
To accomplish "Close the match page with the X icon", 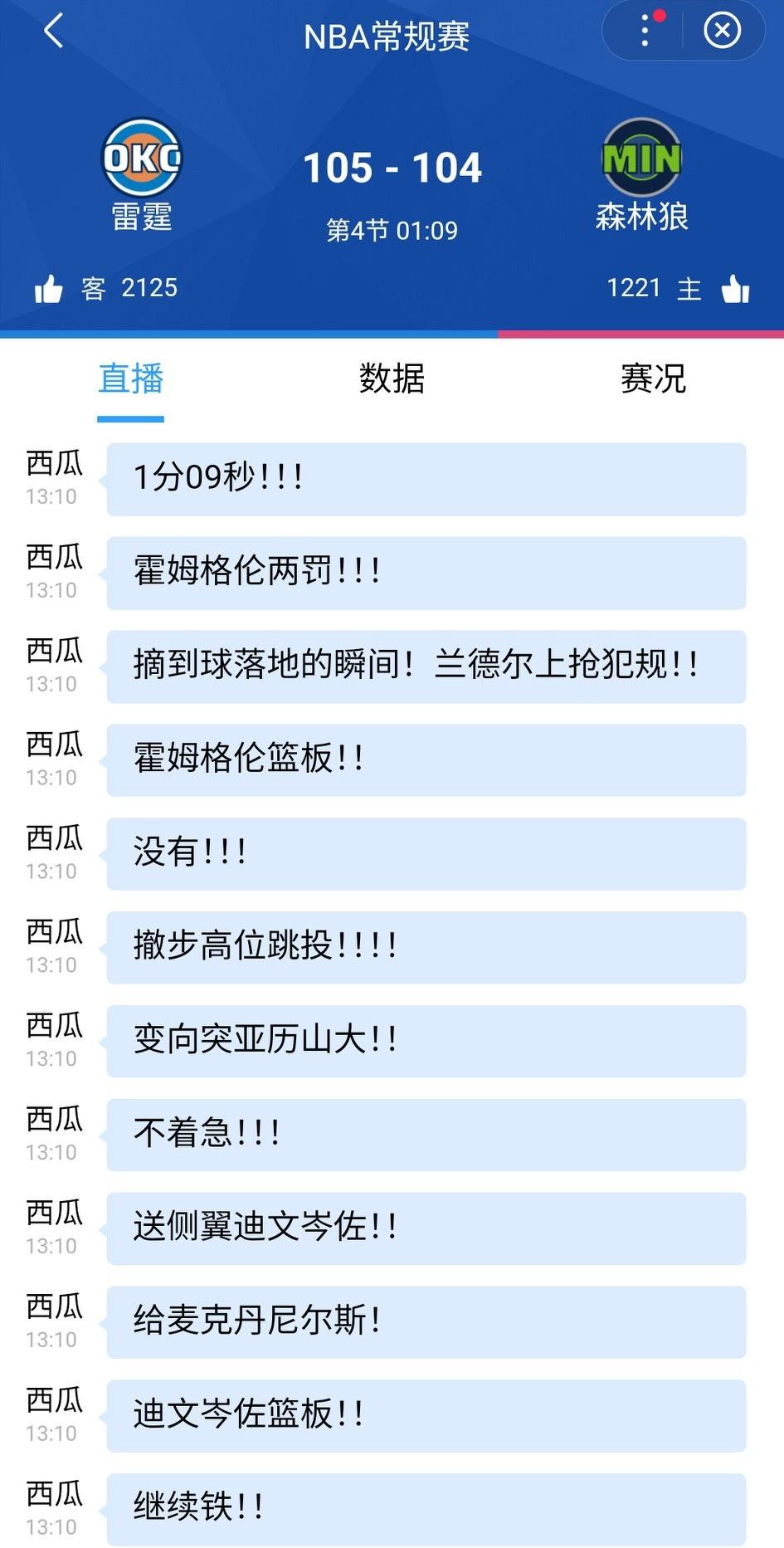I will tap(722, 30).
